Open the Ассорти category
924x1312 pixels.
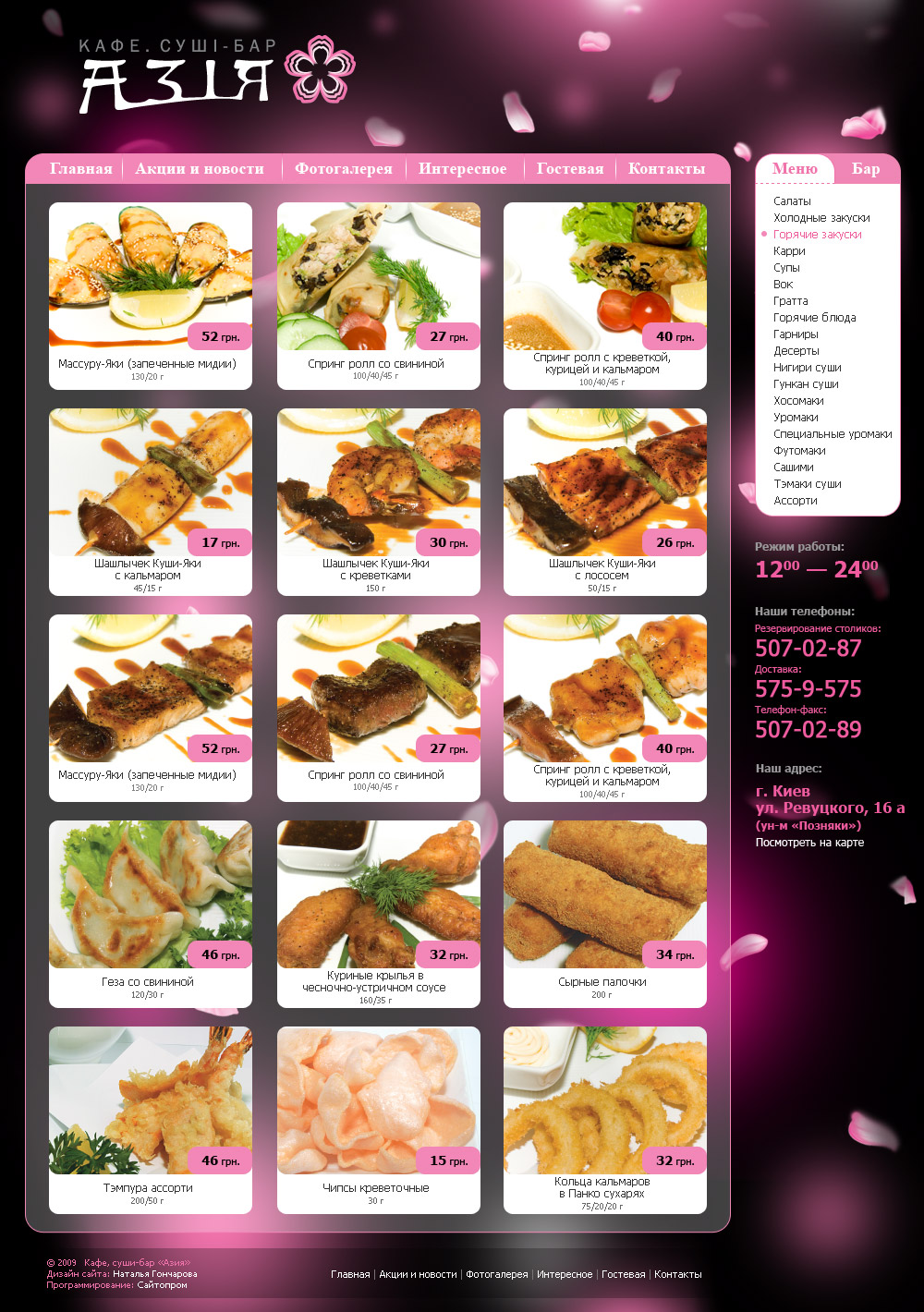click(x=795, y=500)
